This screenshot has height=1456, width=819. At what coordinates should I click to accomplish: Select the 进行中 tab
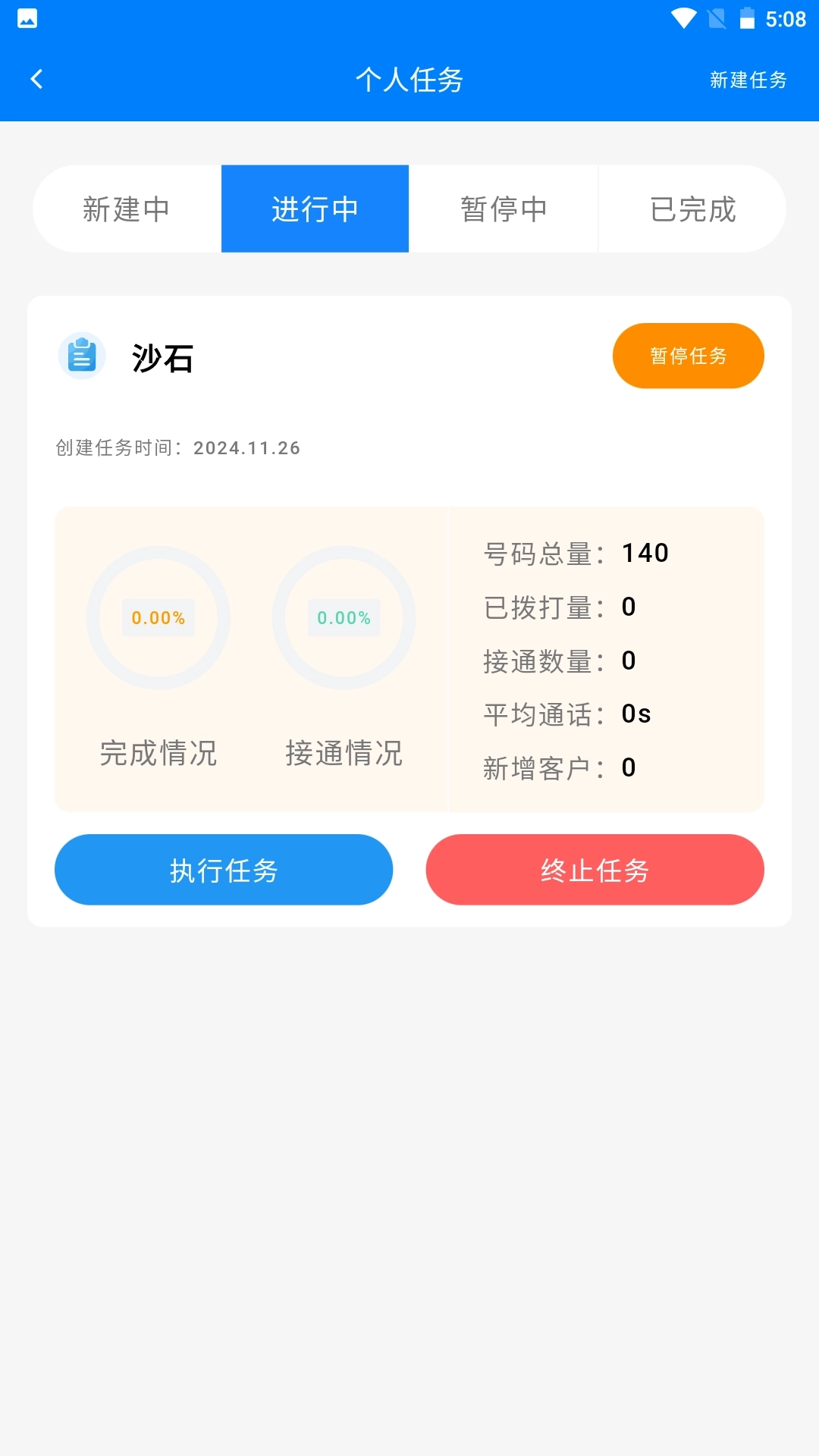pos(315,209)
